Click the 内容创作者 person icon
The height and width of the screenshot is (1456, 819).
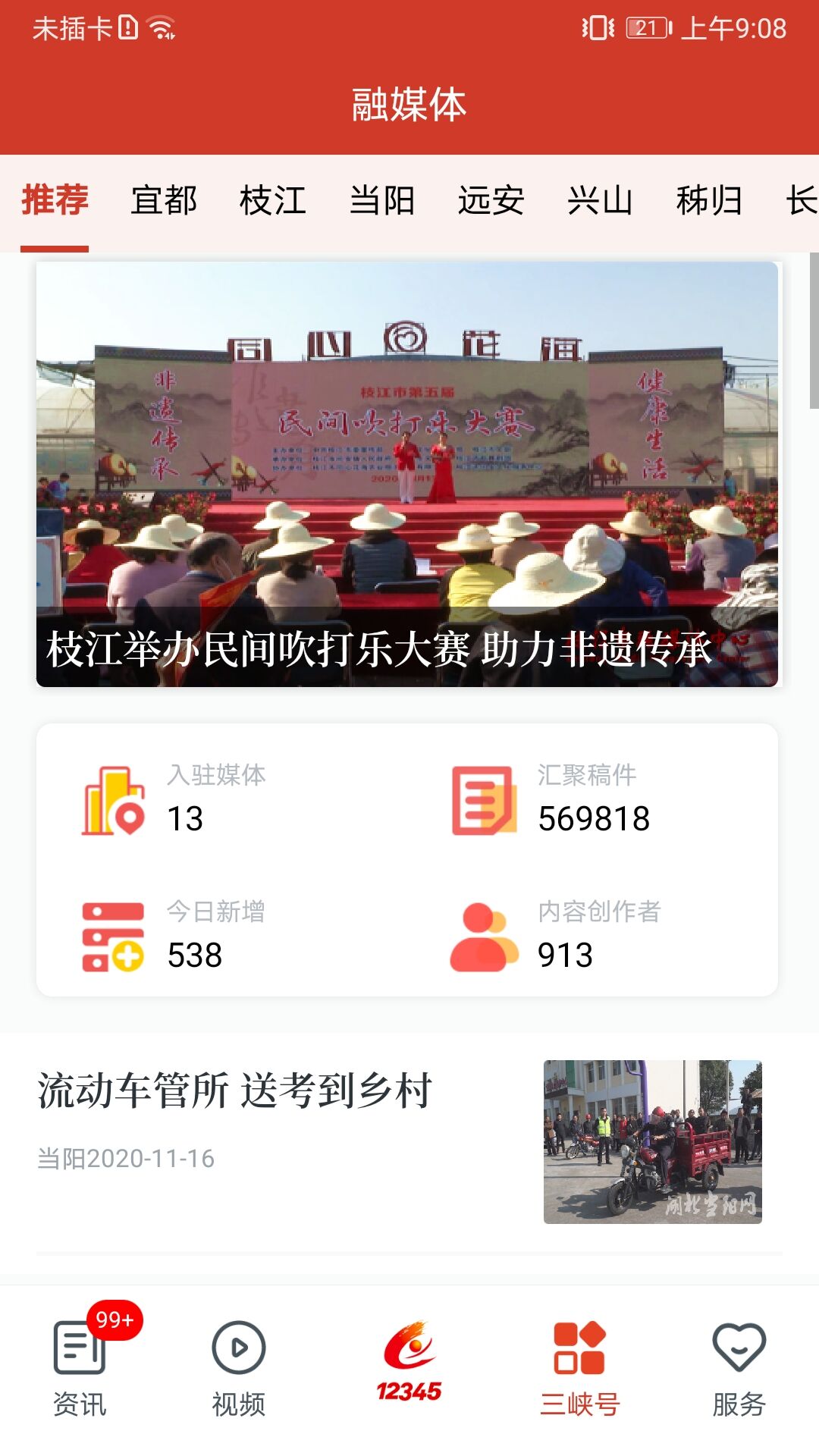[x=485, y=937]
